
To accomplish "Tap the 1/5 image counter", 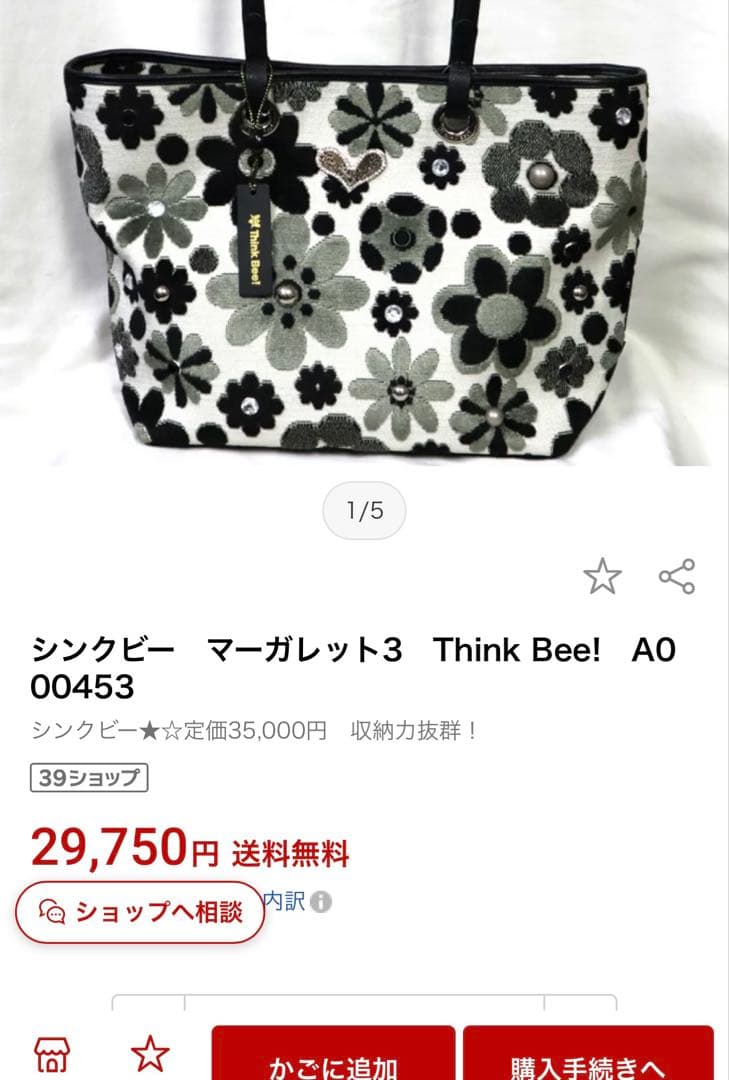I will (364, 509).
